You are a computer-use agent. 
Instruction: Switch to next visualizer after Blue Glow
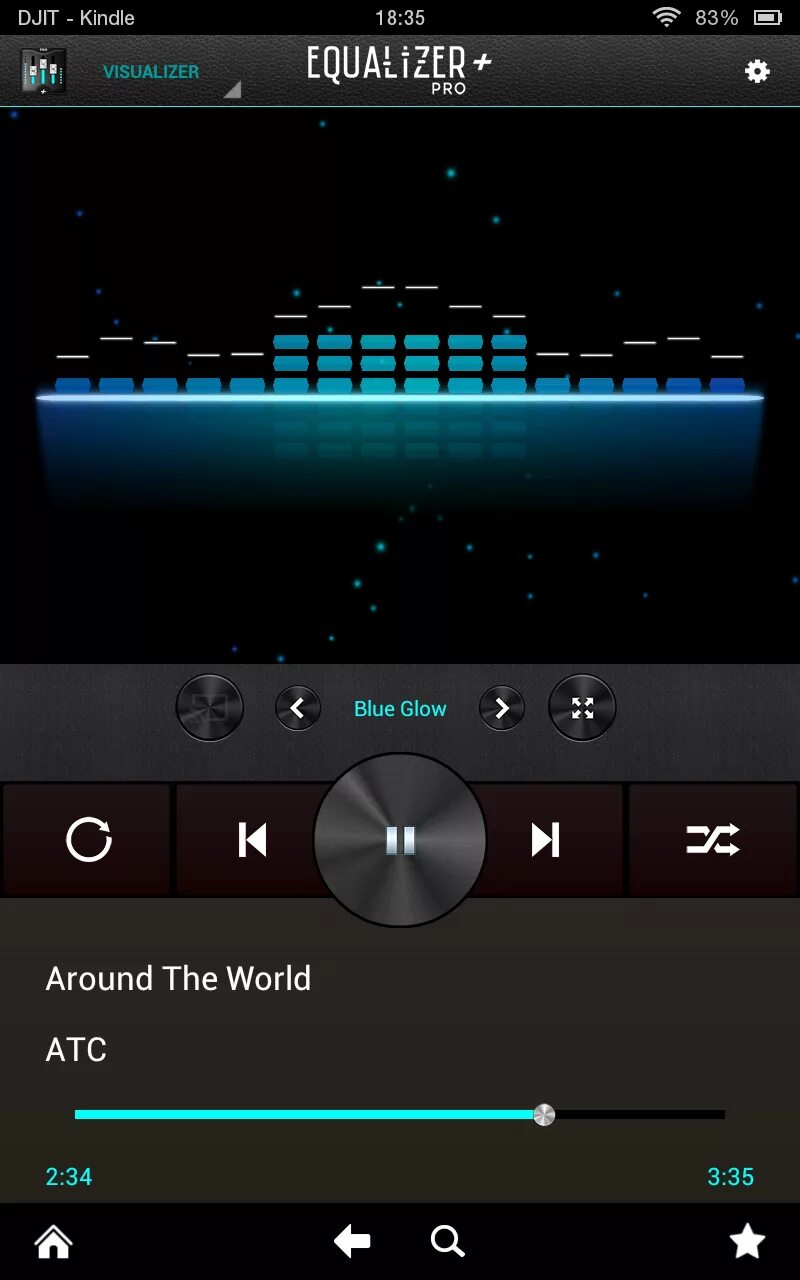click(x=502, y=708)
